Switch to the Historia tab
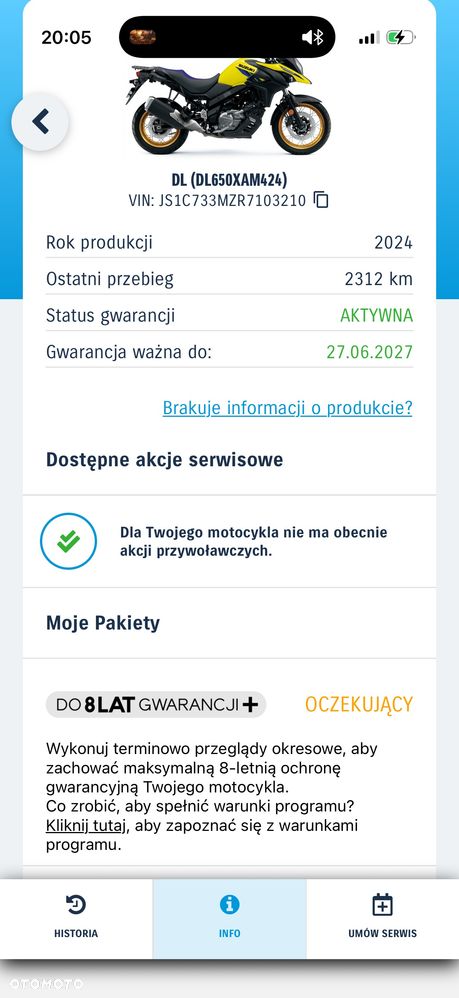 76,918
